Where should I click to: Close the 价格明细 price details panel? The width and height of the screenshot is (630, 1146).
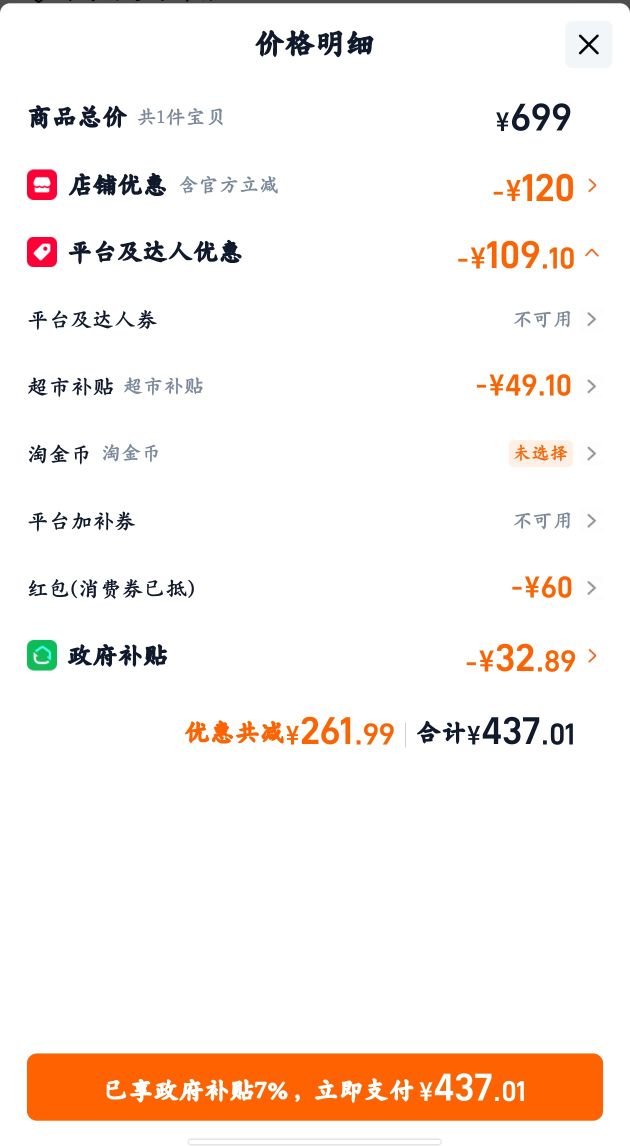[x=588, y=45]
